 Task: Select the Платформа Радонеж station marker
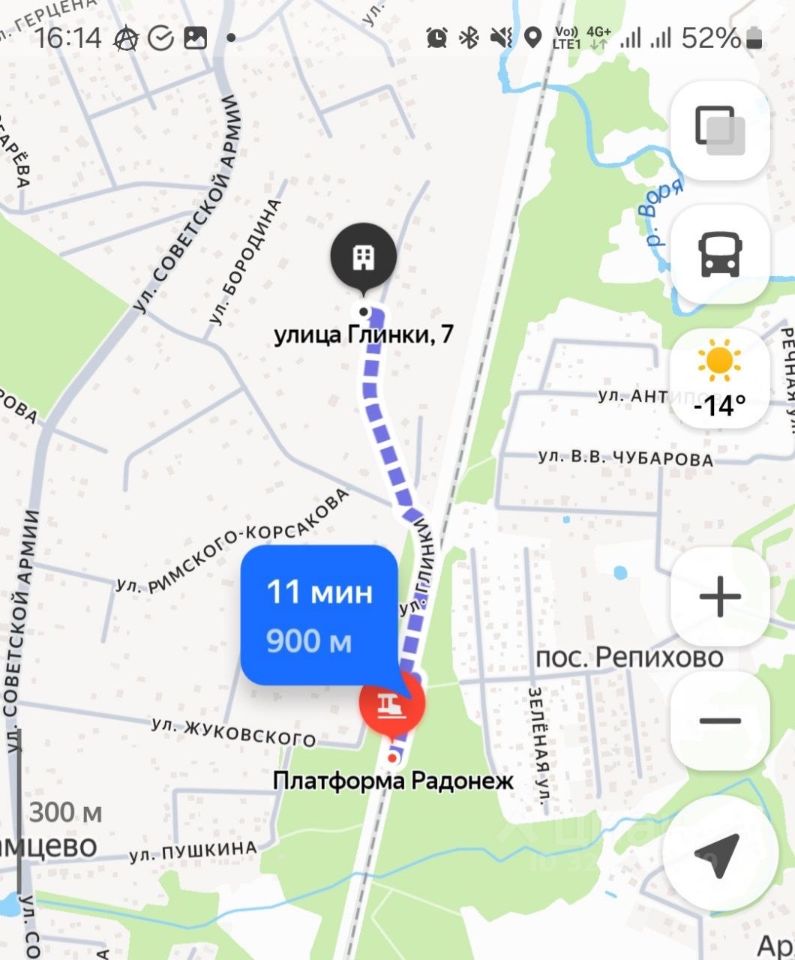(392, 705)
